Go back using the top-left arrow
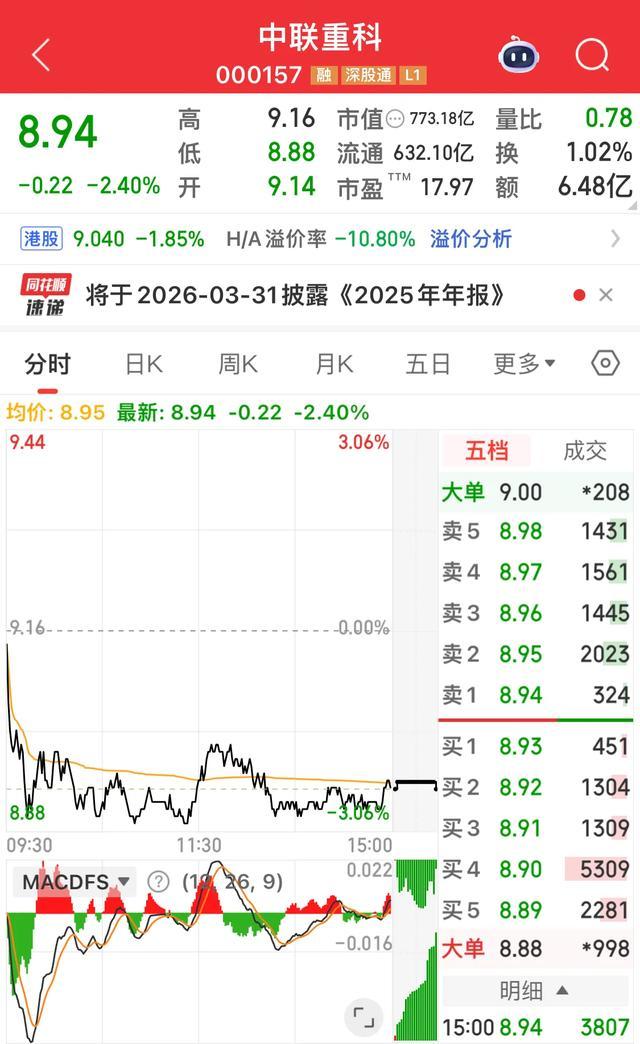Image resolution: width=640 pixels, height=1044 pixels. tap(41, 55)
